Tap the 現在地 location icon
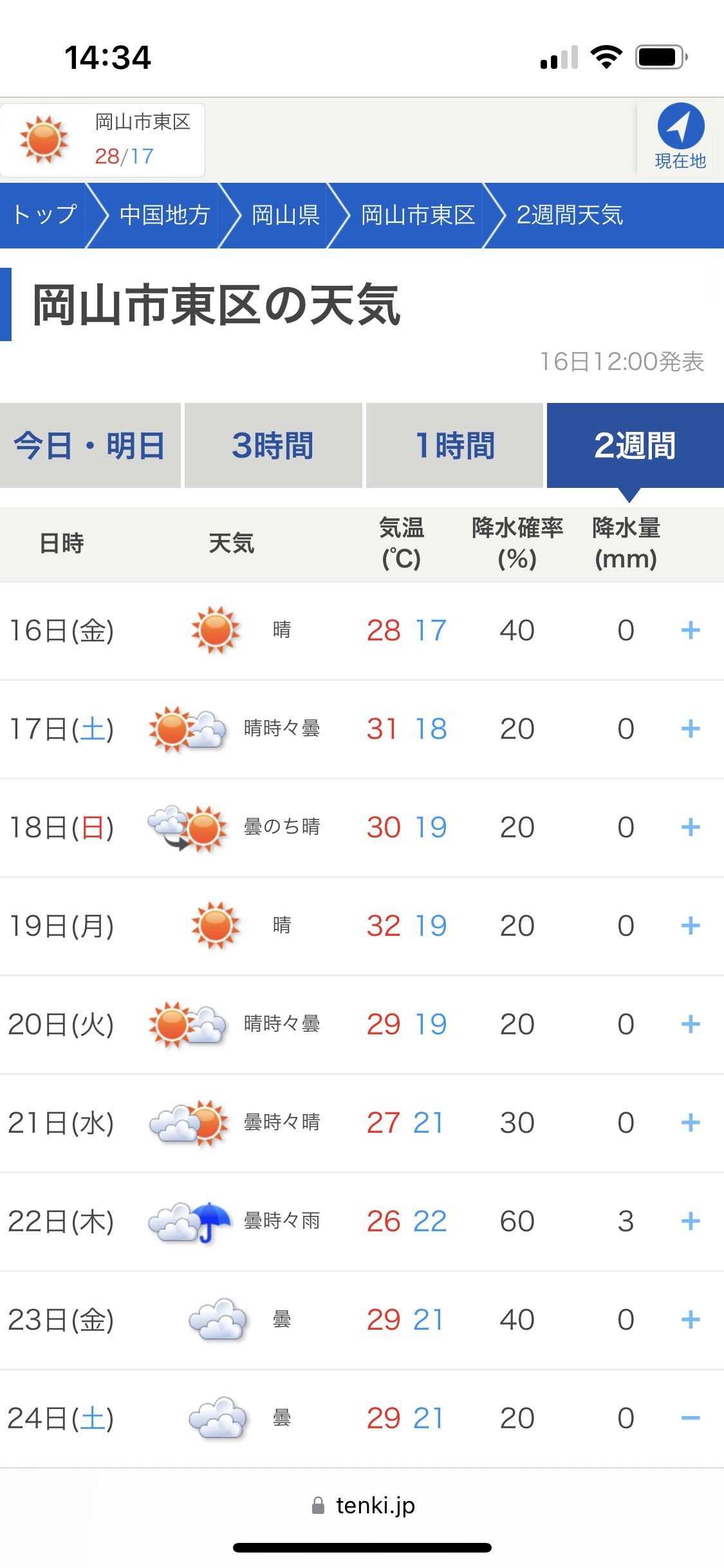This screenshot has width=724, height=1568. (x=680, y=136)
